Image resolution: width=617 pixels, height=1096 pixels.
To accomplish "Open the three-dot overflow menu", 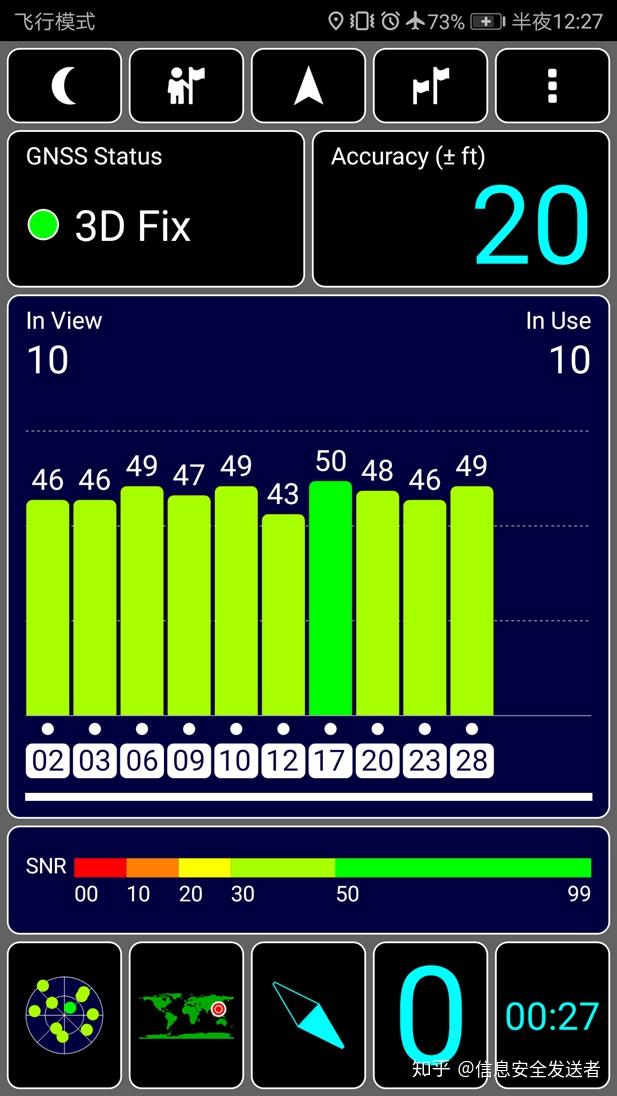I will coord(552,86).
